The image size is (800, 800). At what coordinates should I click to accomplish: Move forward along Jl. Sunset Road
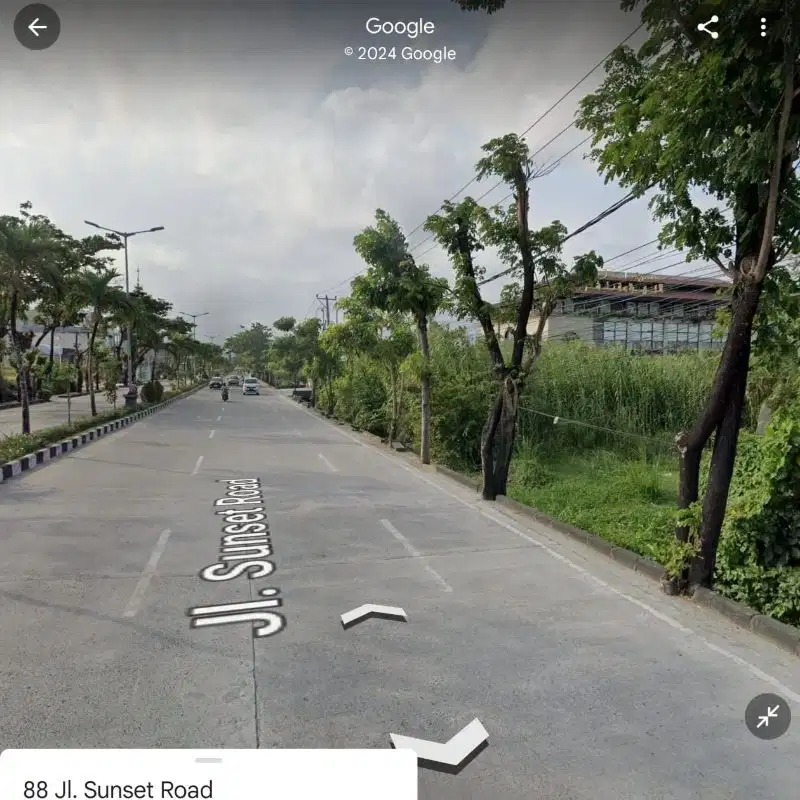coord(373,613)
